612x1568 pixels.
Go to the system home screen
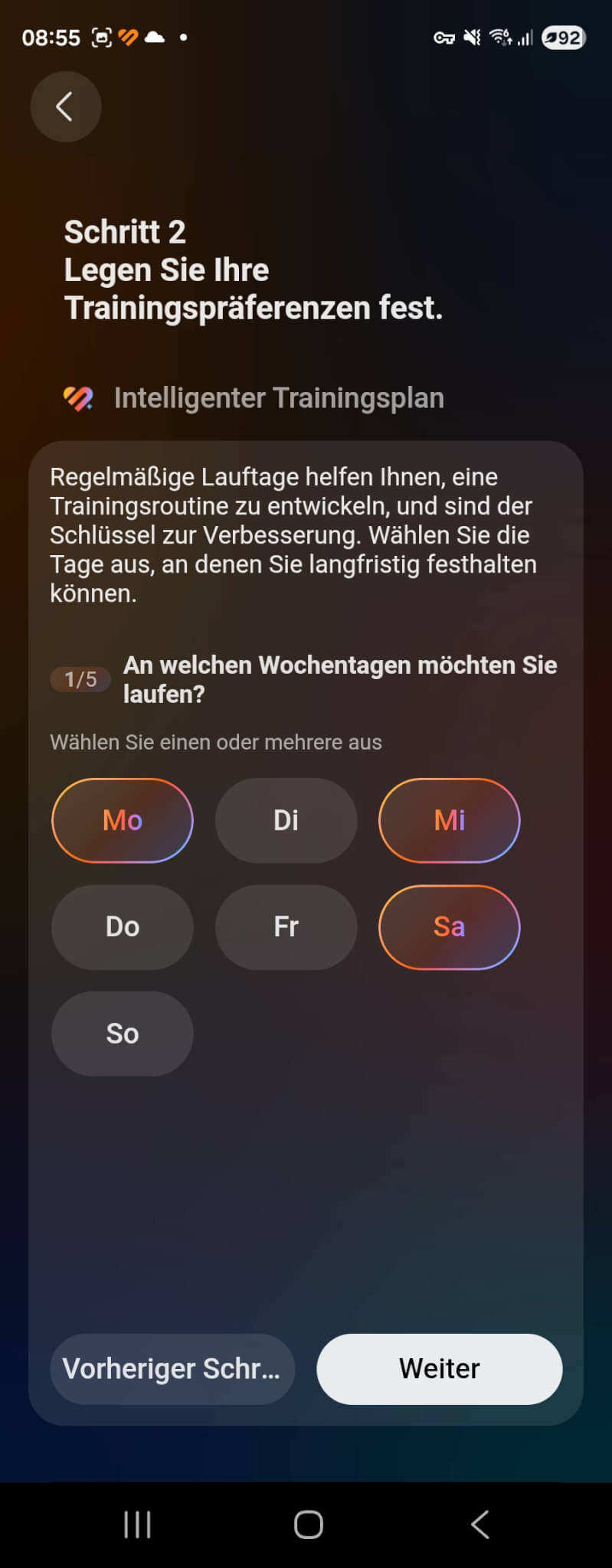(x=308, y=1524)
